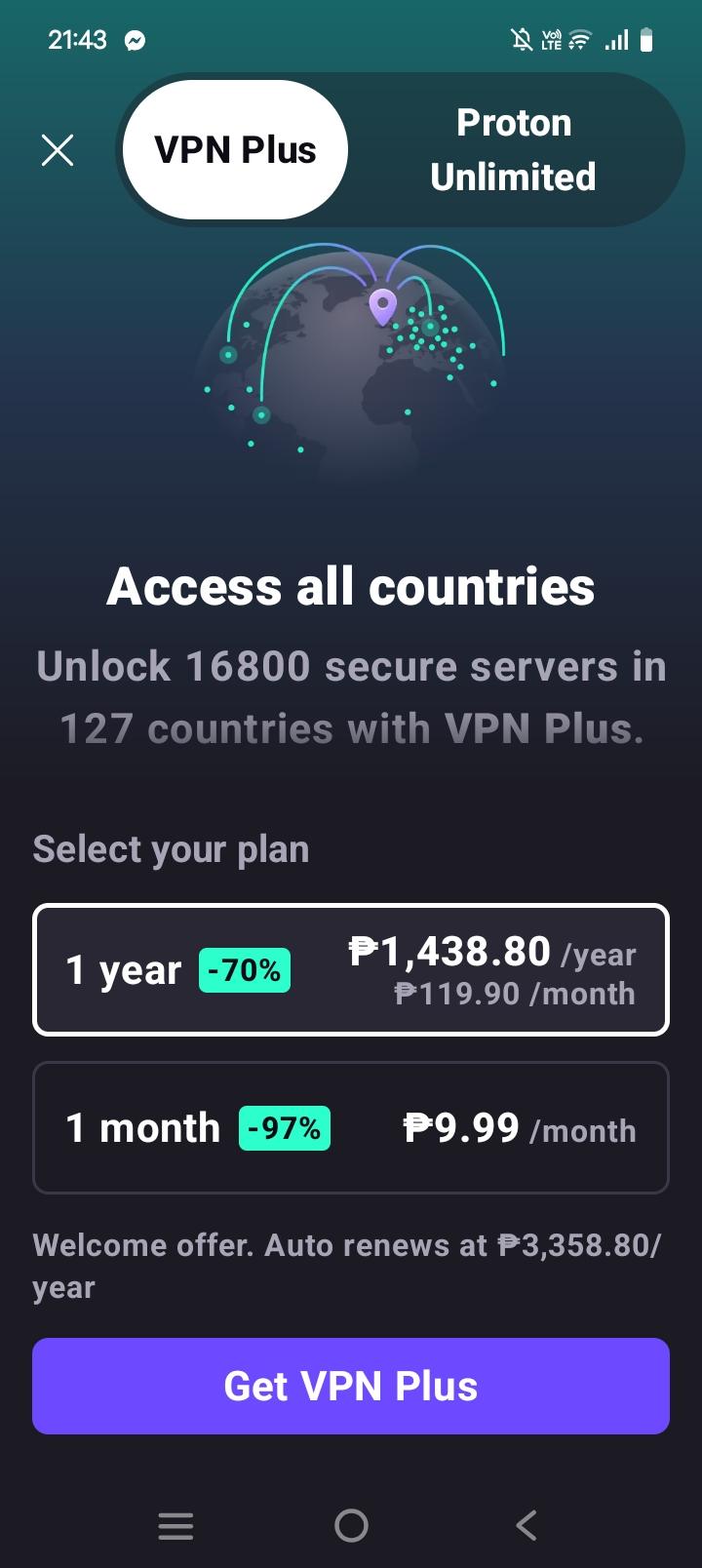The image size is (702, 1568).
Task: Tap the Get VPN Plus button
Action: click(x=351, y=1386)
